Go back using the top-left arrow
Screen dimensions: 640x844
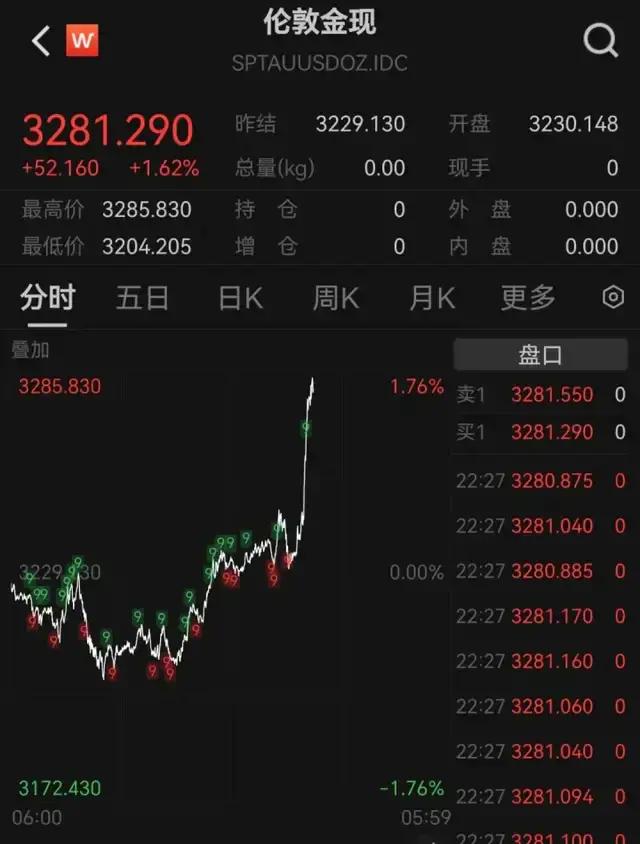(x=41, y=41)
